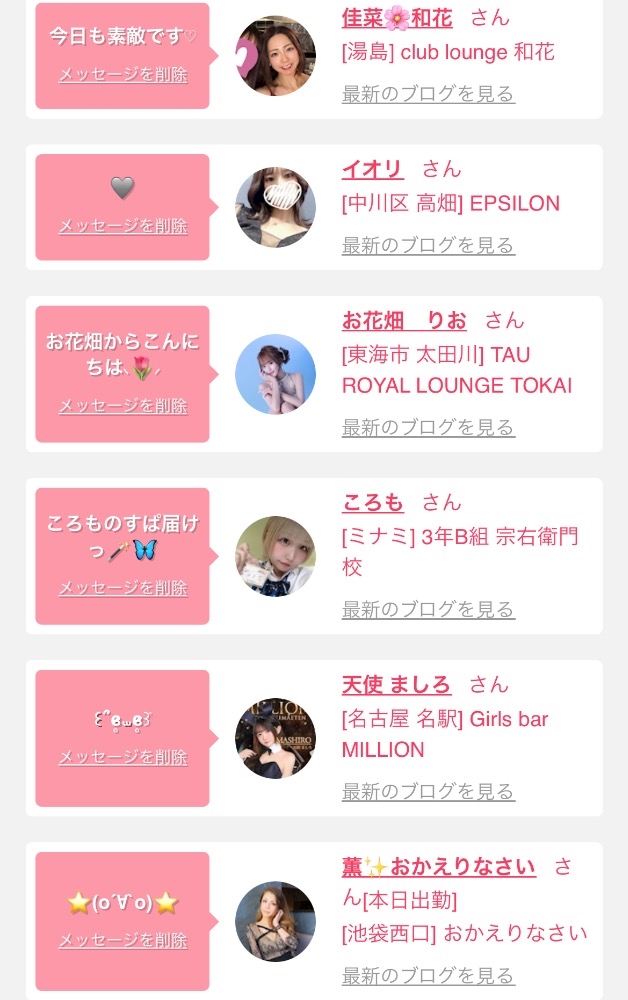Open 佳菜🌸和花's profile link
Viewport: 628px width, 1000px height.
pos(397,18)
